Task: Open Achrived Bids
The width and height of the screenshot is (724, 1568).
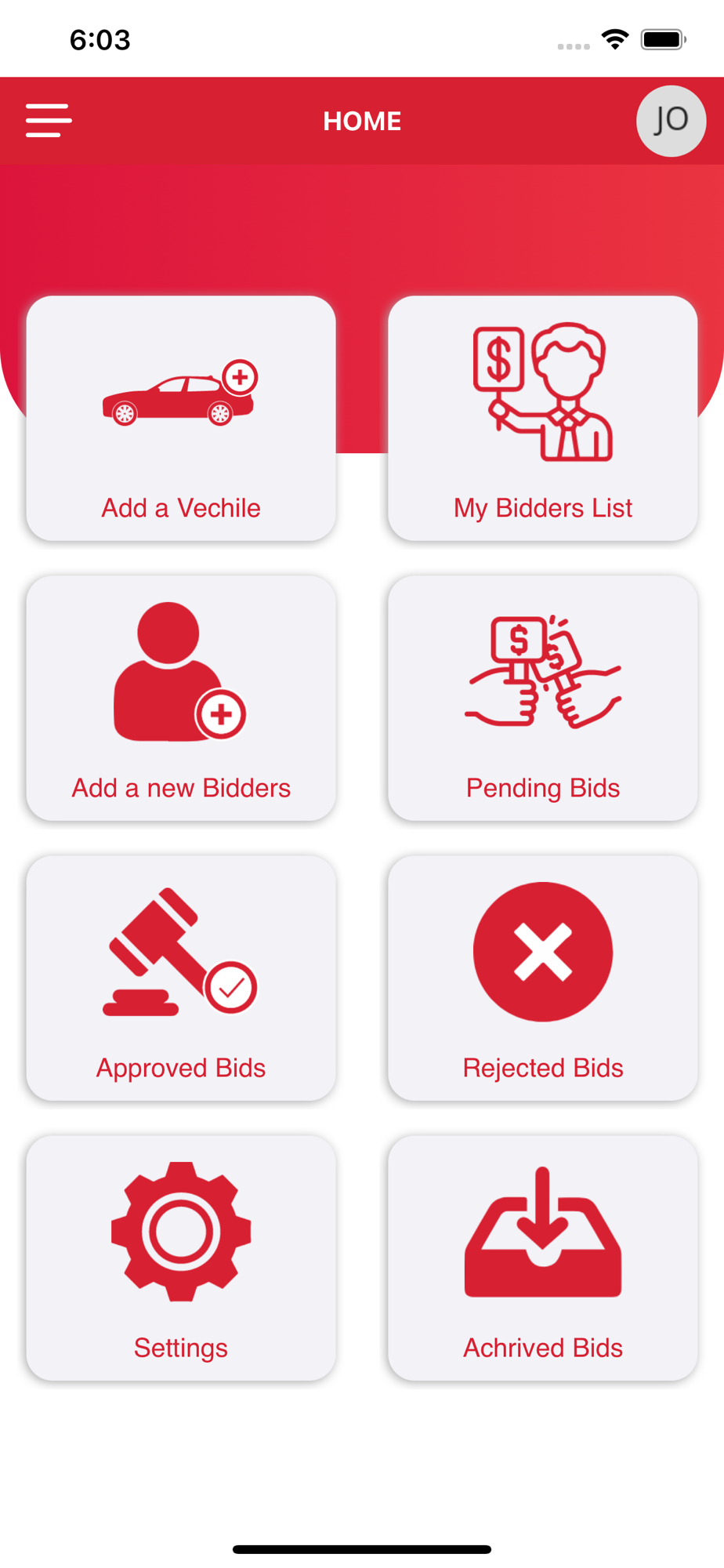Action: 543,1258
